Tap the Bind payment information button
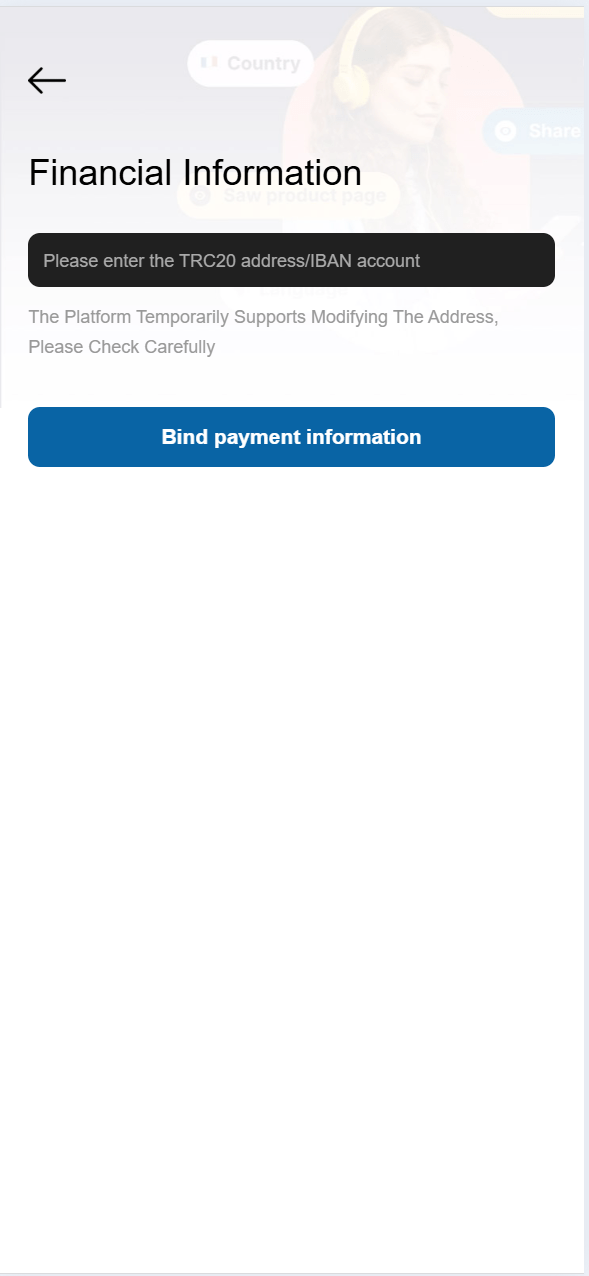 coord(291,437)
